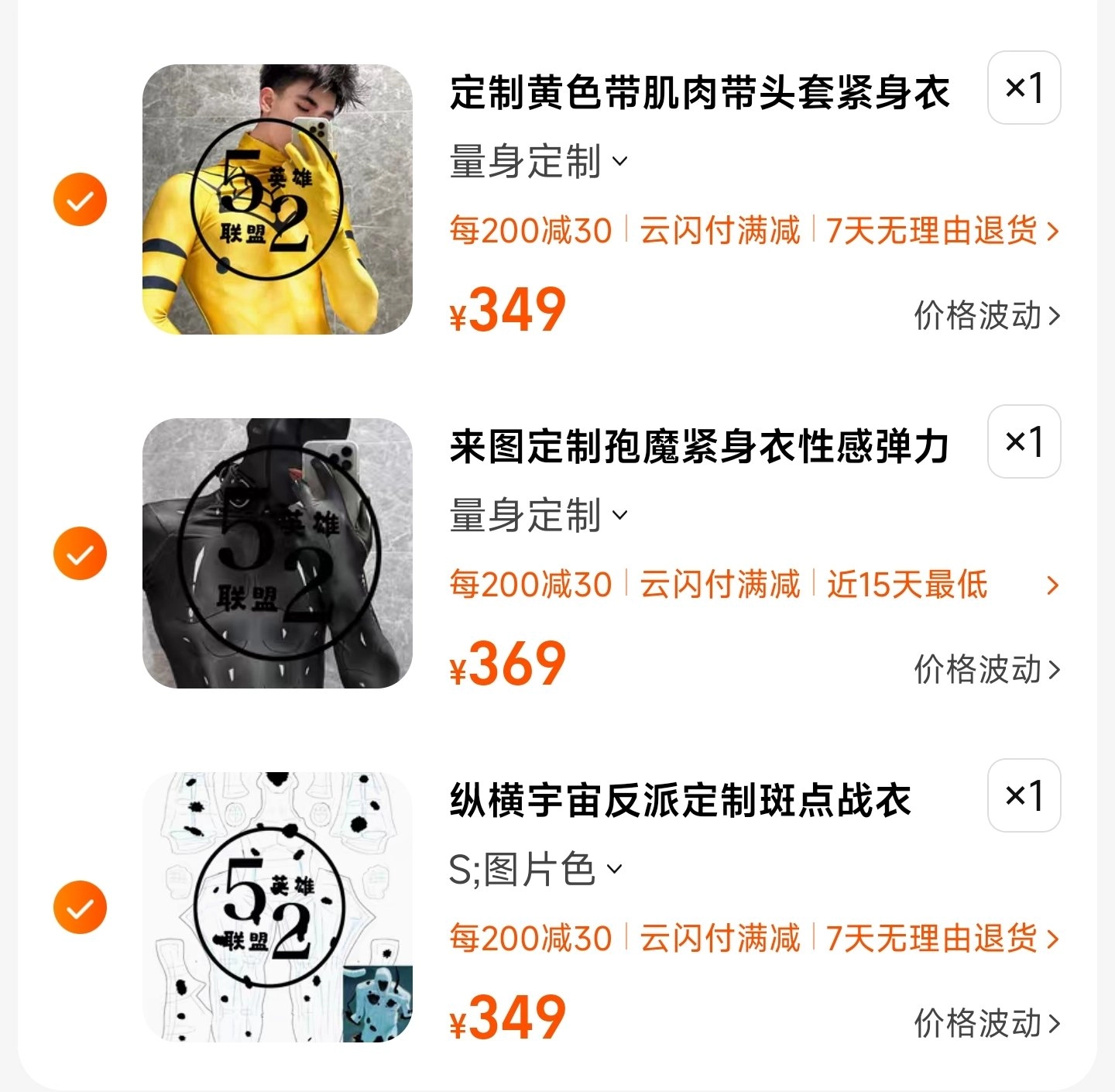Open 价格波动 for the yellow bodysuit

tap(986, 316)
